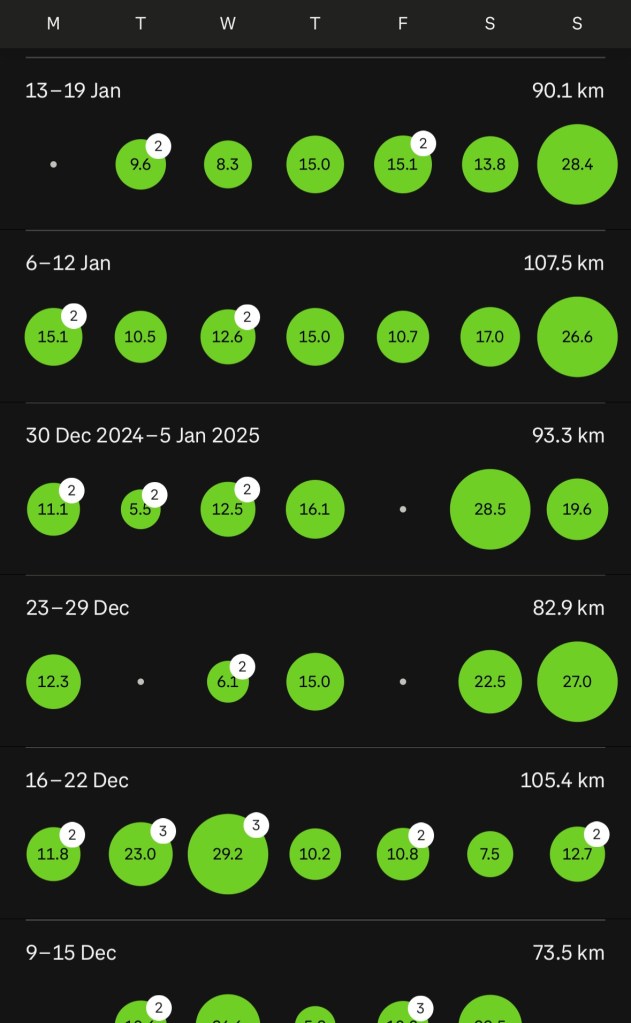The height and width of the screenshot is (1023, 631).
Task: Tap the 23.0 km Tuesday bubble
Action: [140, 854]
